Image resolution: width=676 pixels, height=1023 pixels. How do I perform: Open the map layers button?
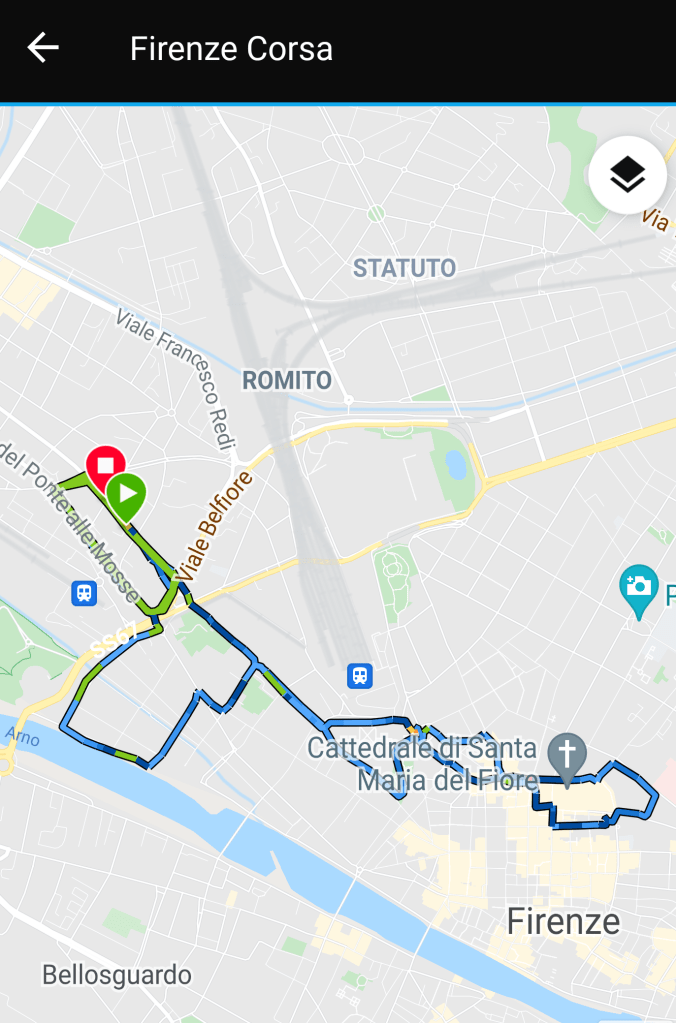pos(627,175)
